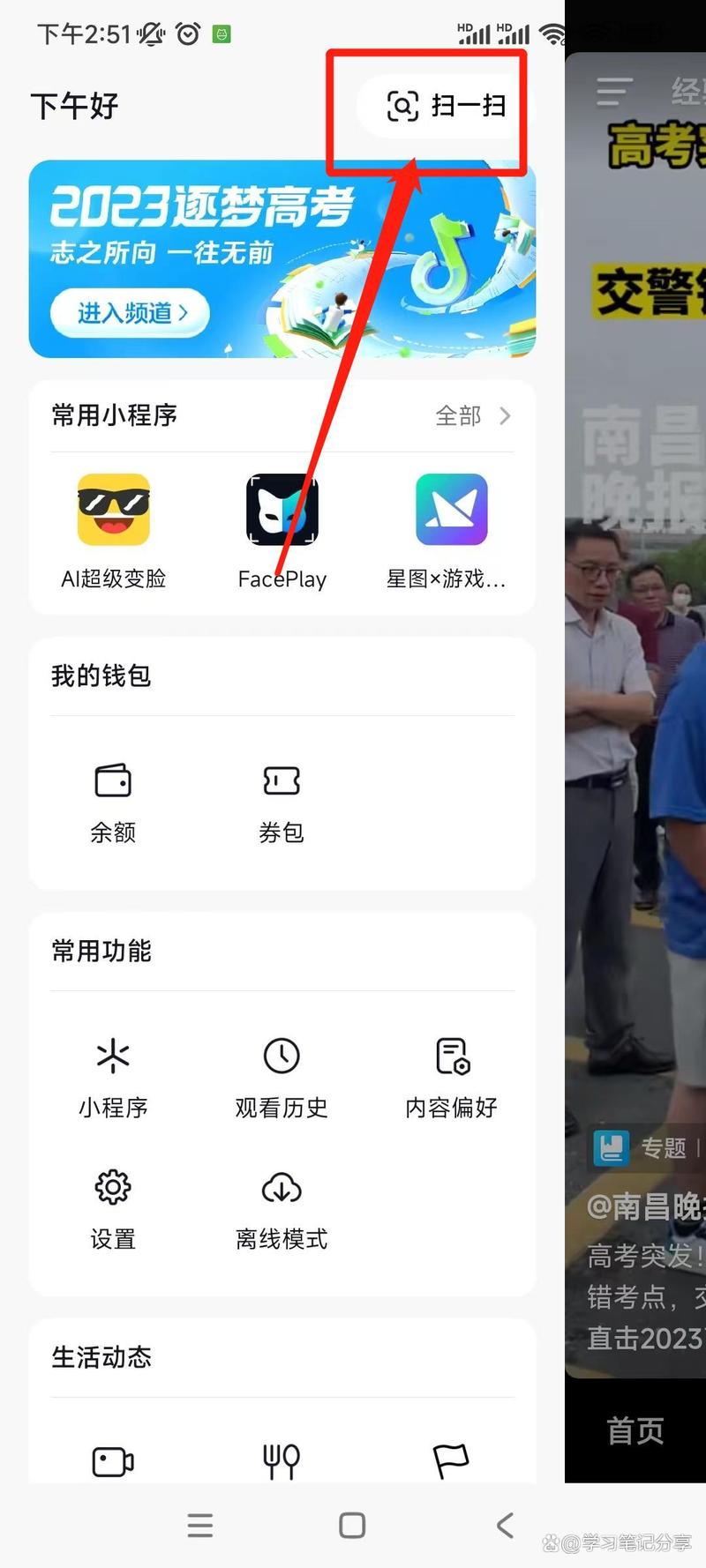View 全部 mini programs
706x1568 pixels.
click(x=472, y=415)
